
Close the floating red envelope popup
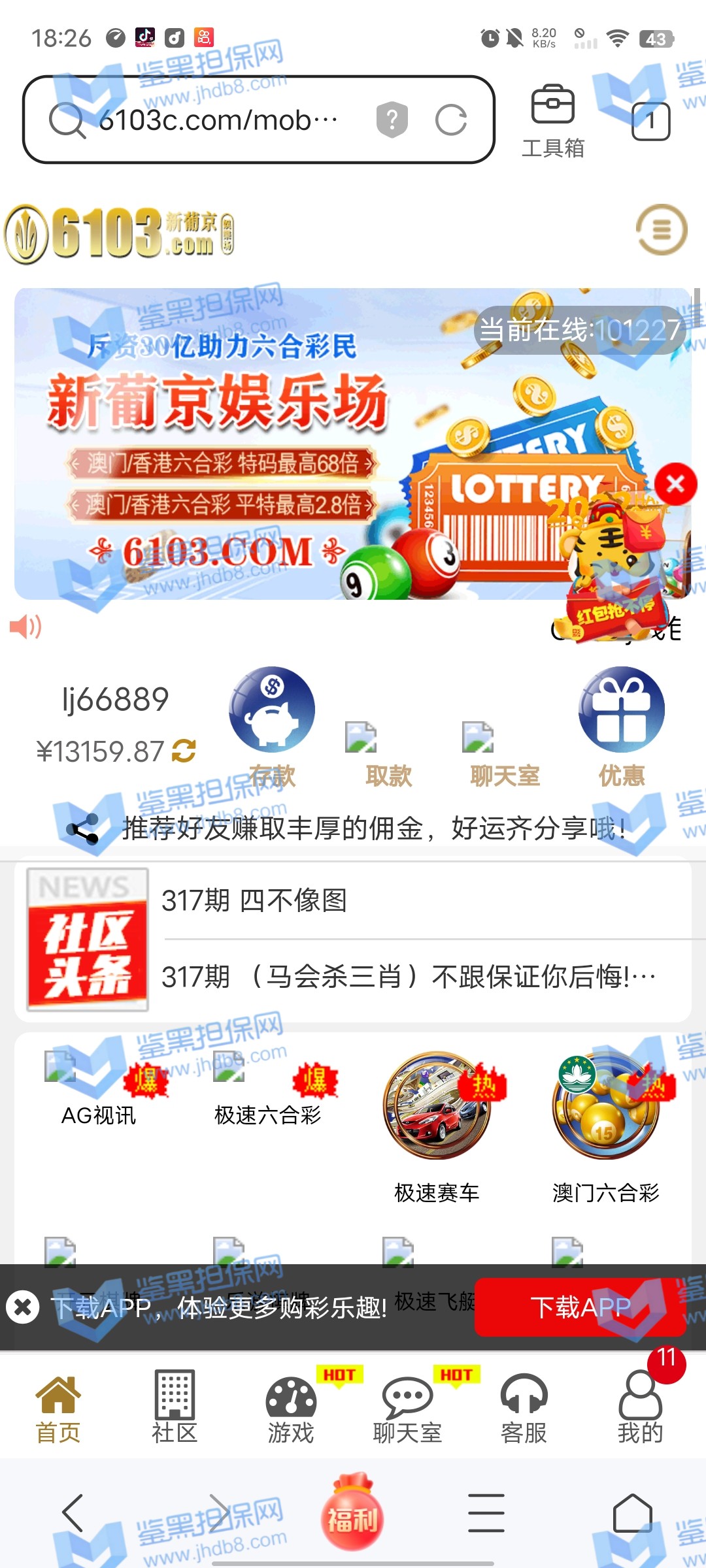pyautogui.click(x=675, y=484)
